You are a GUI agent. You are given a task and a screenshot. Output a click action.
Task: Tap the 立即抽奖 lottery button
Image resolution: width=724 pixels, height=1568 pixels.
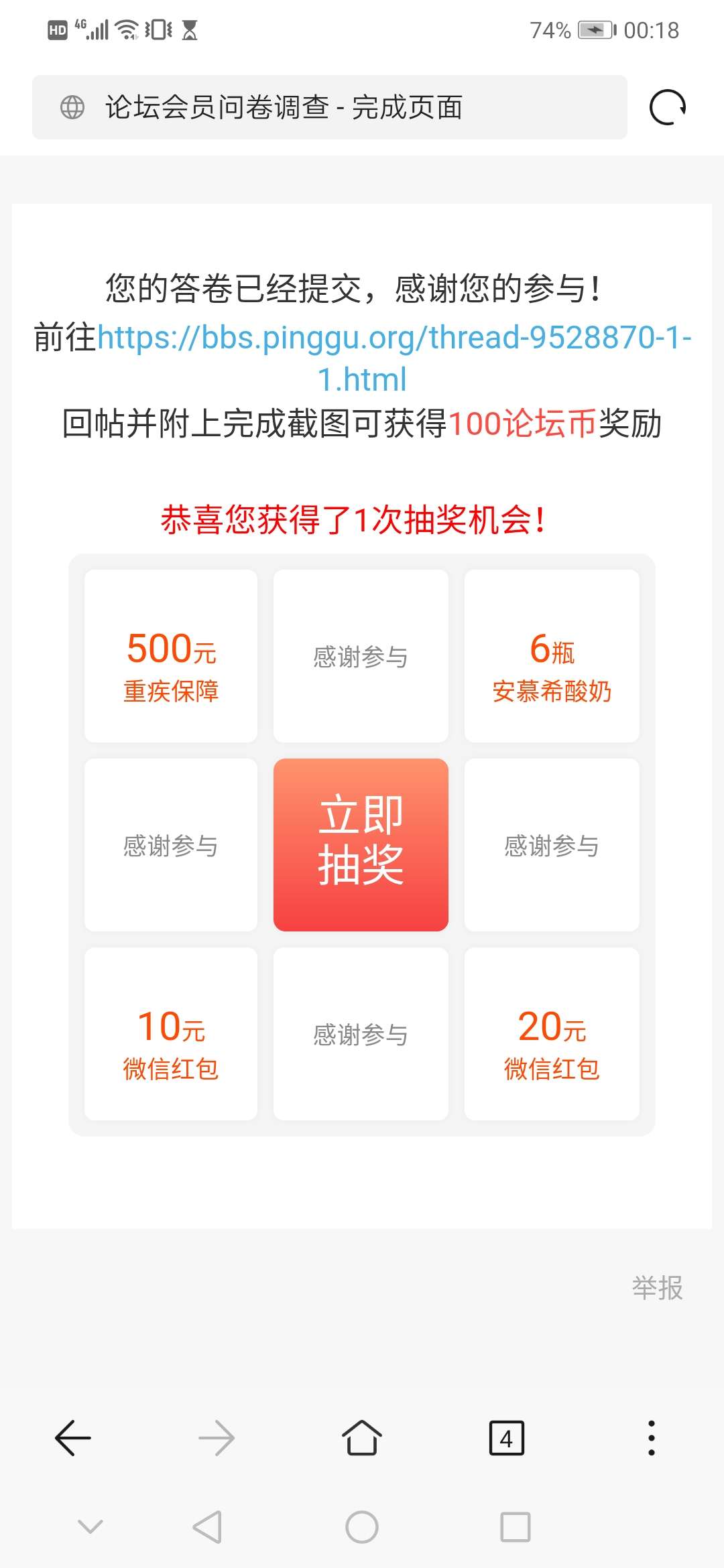click(361, 844)
